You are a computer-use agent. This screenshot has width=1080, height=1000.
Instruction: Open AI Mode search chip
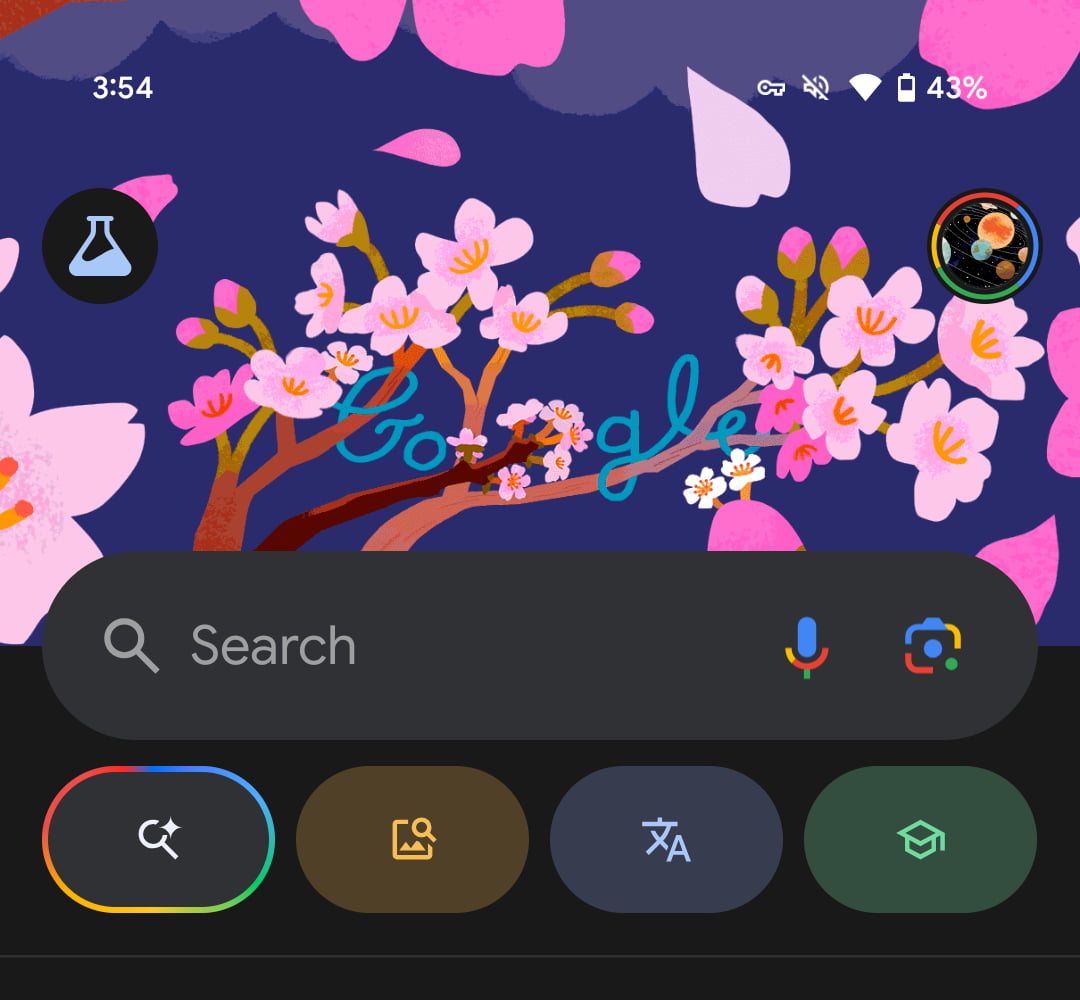pos(158,839)
